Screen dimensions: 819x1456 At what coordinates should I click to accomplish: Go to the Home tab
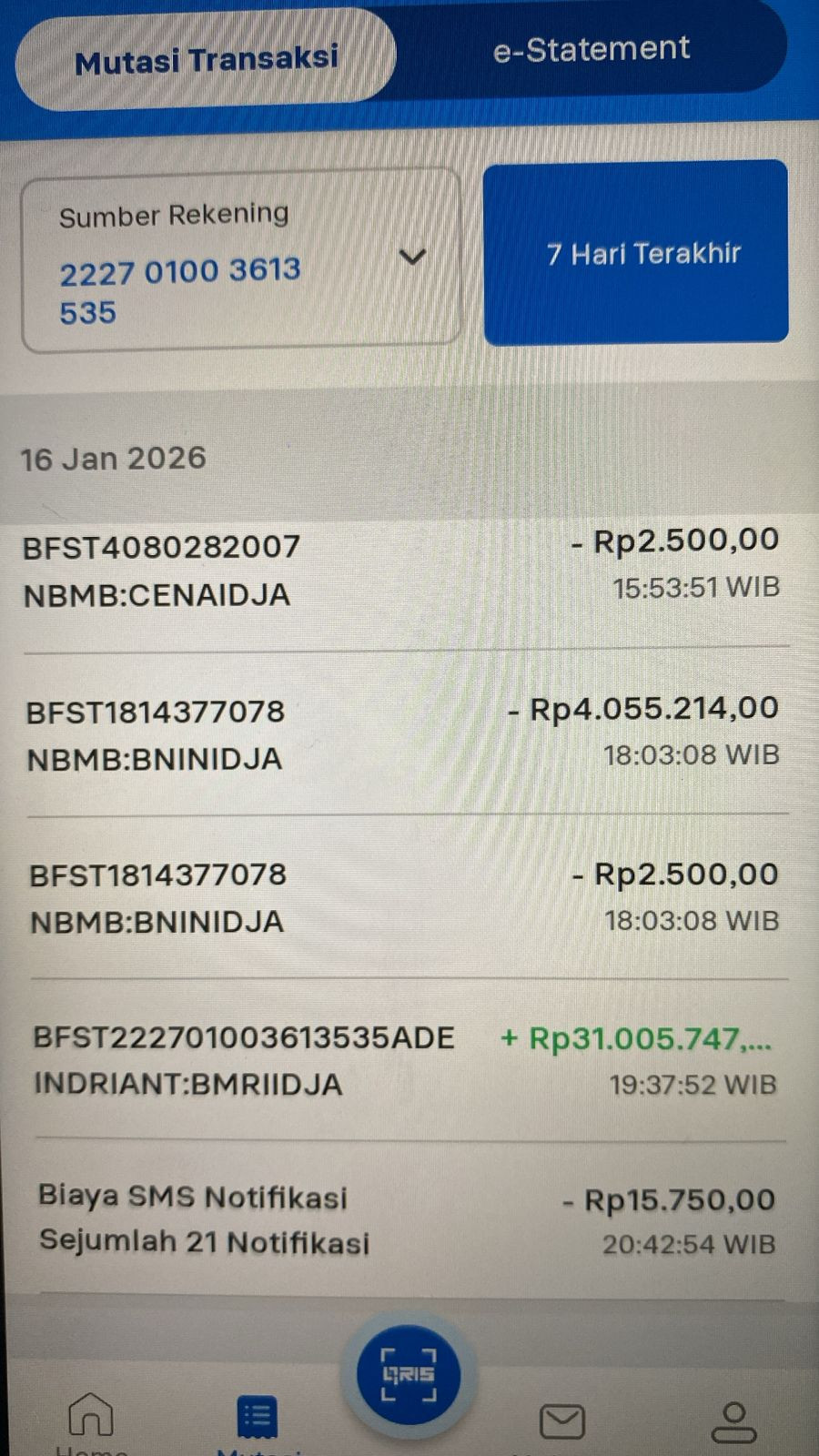(91, 1418)
